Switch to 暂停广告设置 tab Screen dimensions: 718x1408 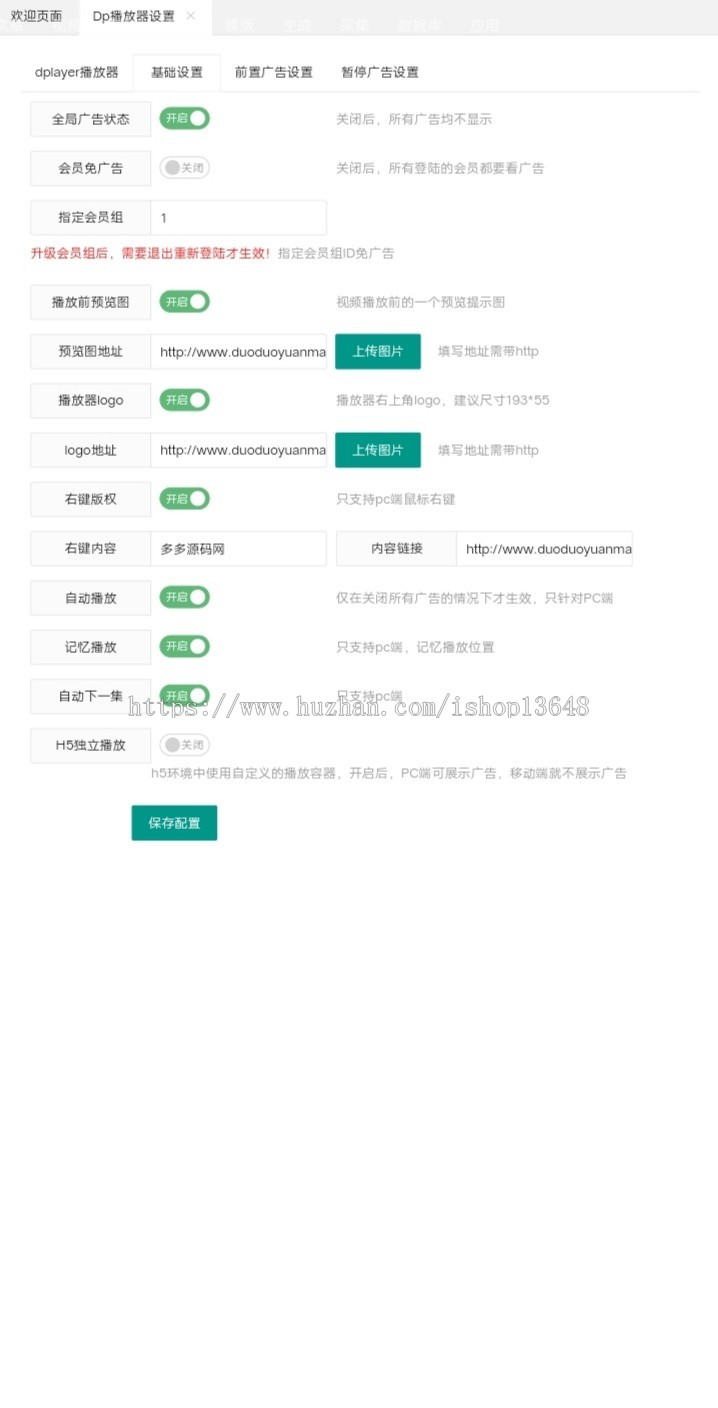[380, 72]
